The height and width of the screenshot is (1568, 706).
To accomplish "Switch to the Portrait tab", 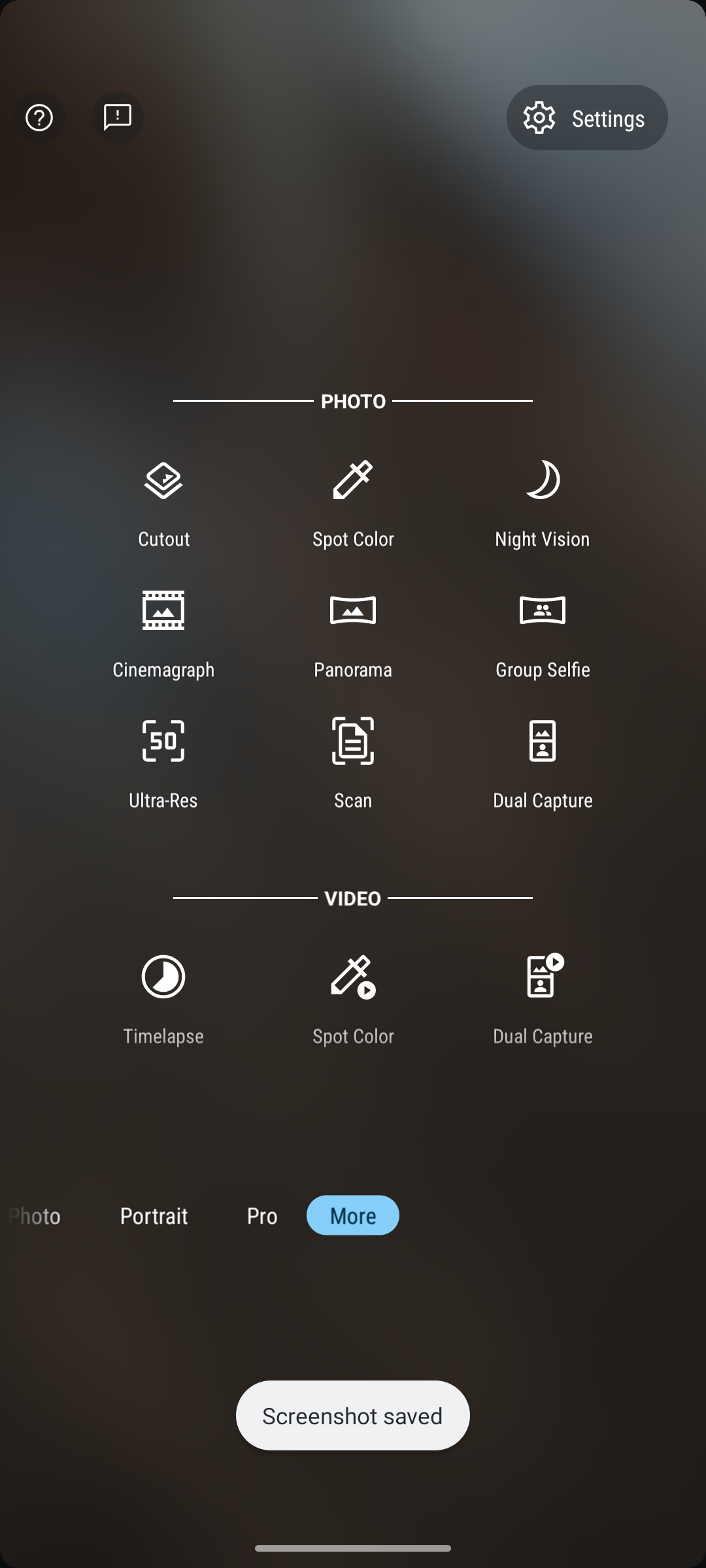I will (154, 1216).
